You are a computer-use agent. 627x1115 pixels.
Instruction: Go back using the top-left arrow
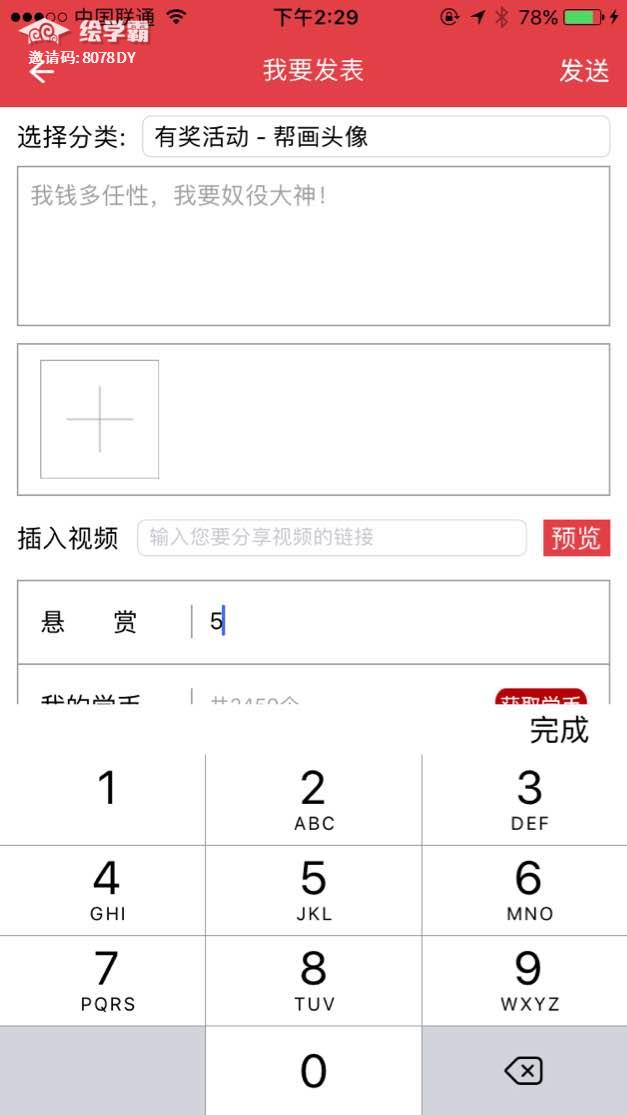click(x=42, y=72)
